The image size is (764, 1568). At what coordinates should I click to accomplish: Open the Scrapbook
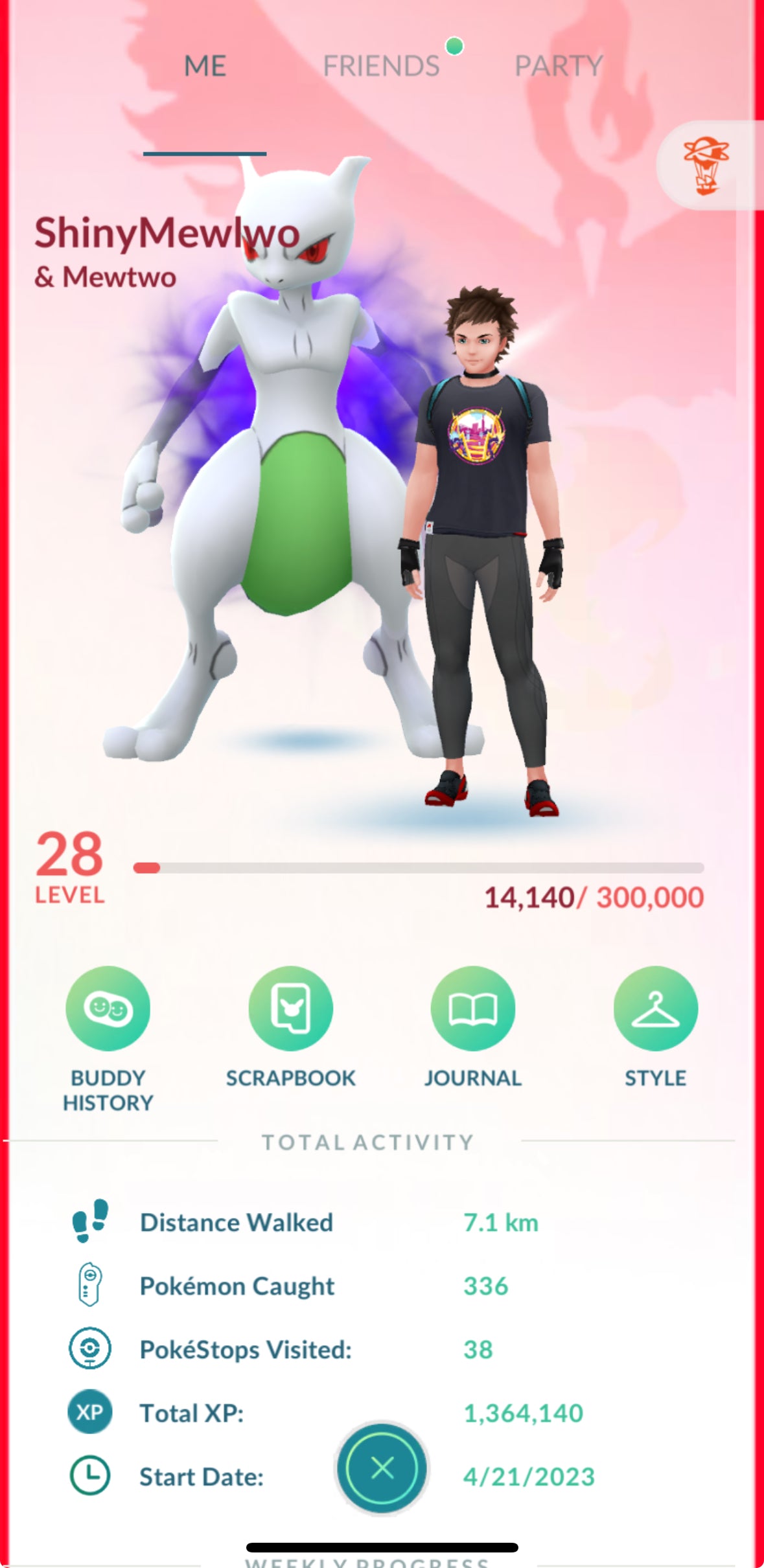[290, 1008]
